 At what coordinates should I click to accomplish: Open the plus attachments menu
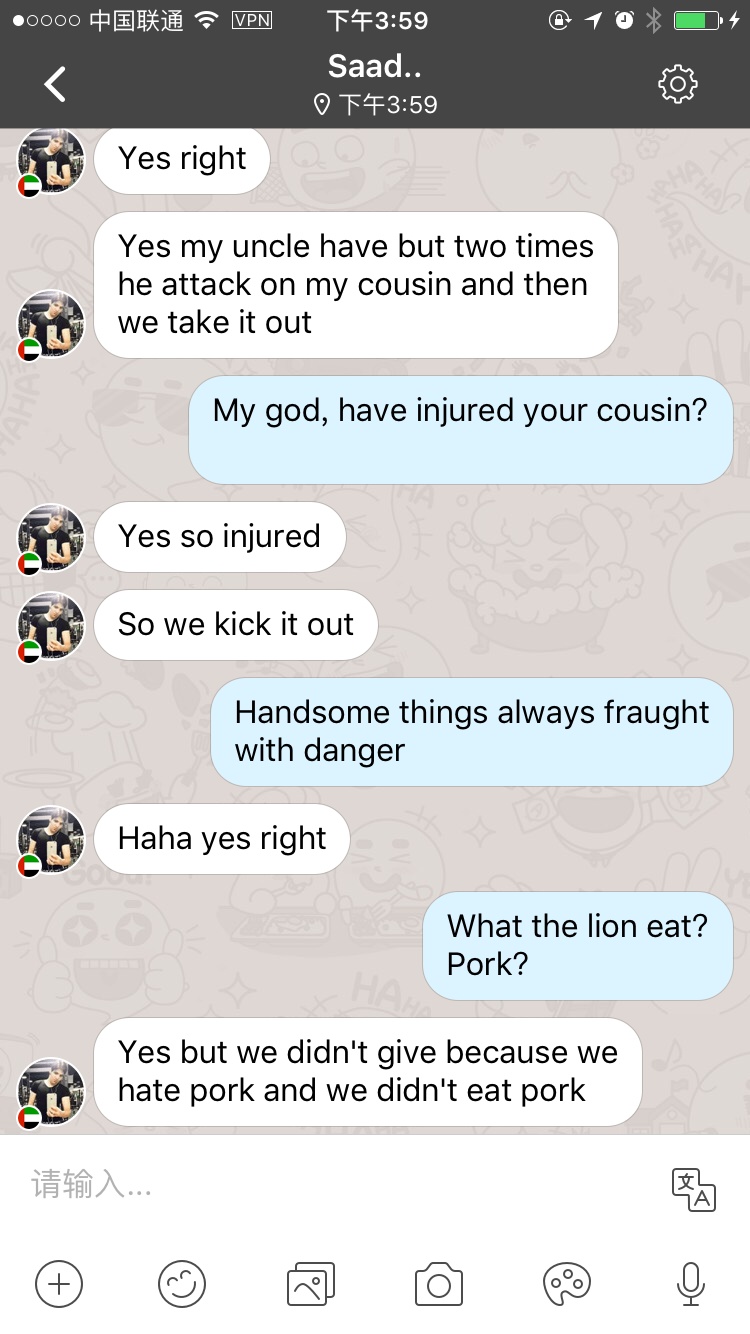pos(59,1283)
